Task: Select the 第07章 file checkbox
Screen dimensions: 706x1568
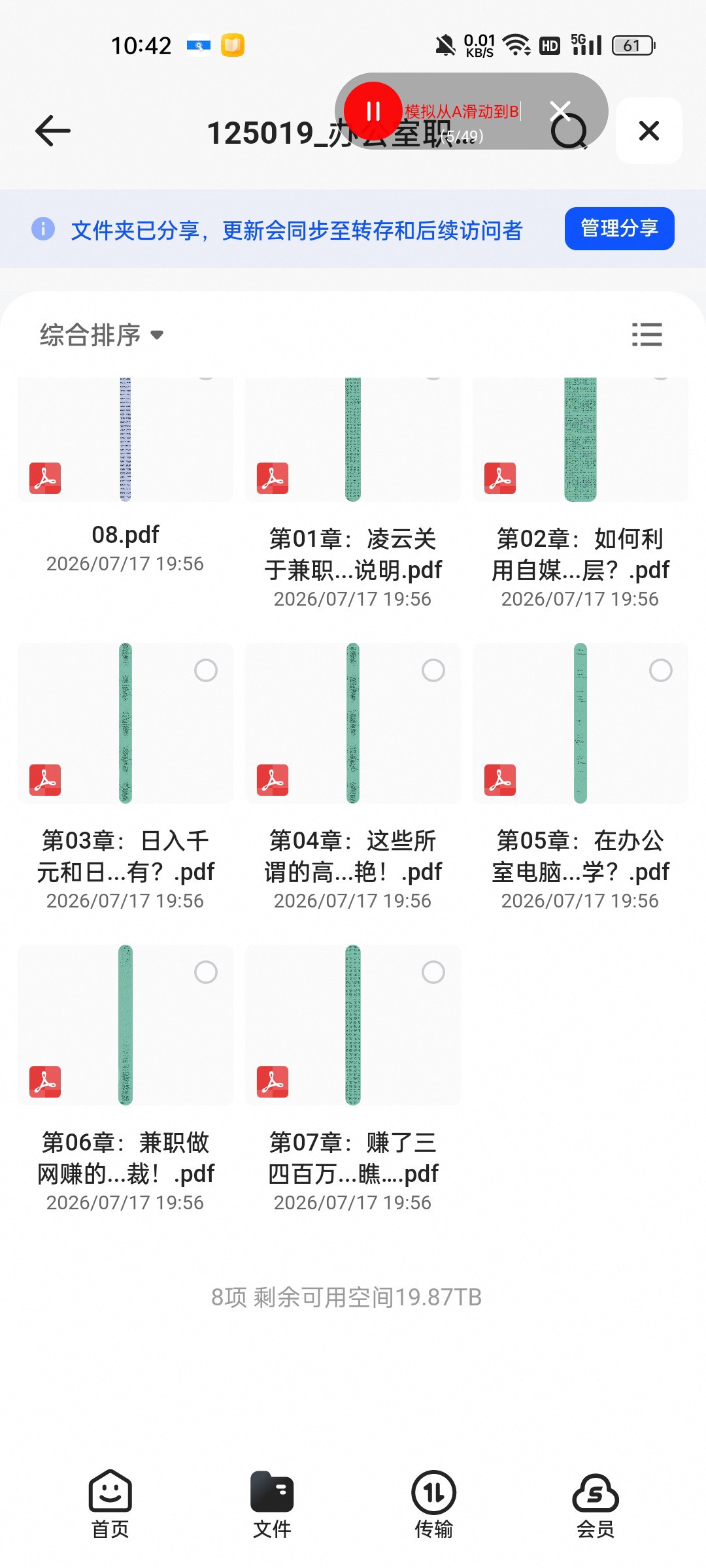Action: click(433, 972)
